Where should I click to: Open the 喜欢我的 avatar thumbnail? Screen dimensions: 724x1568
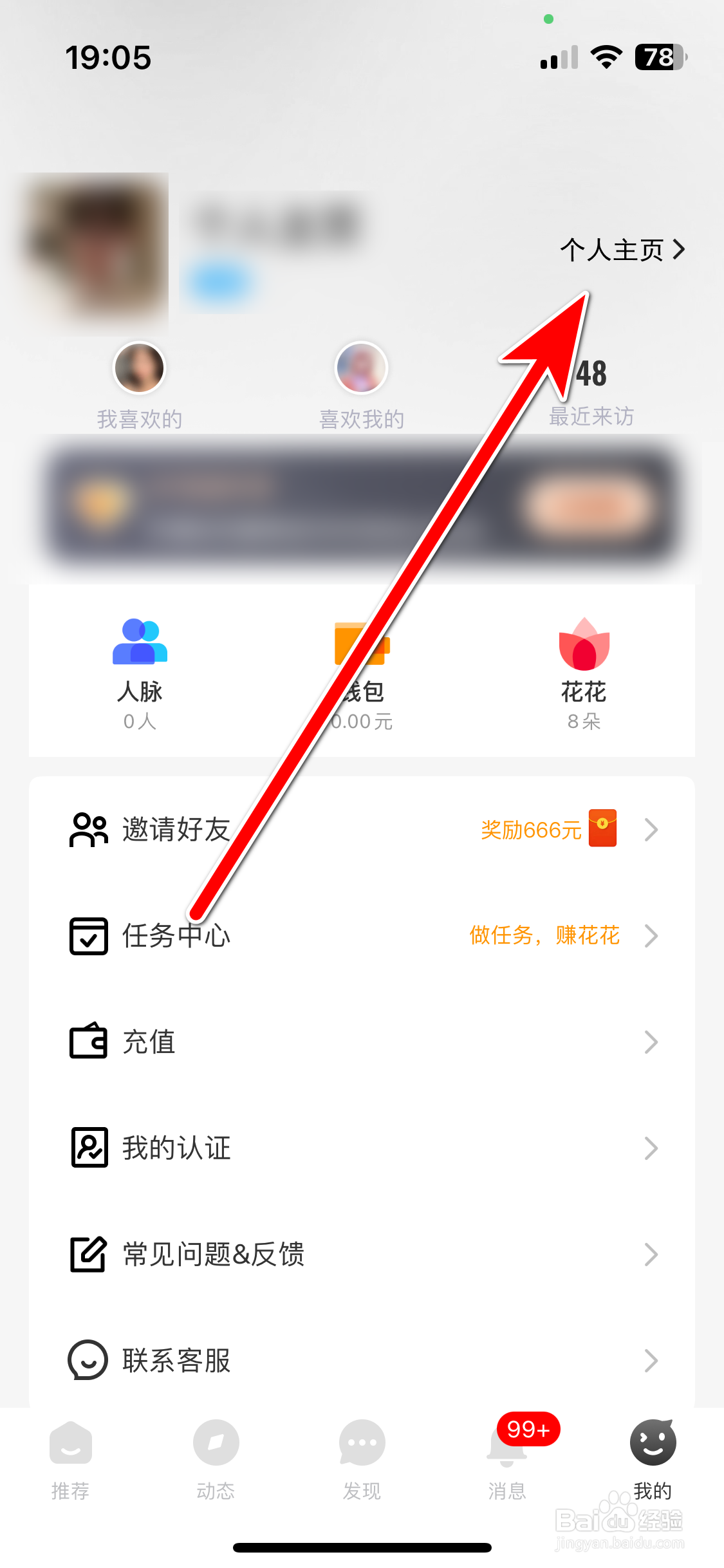pos(362,368)
